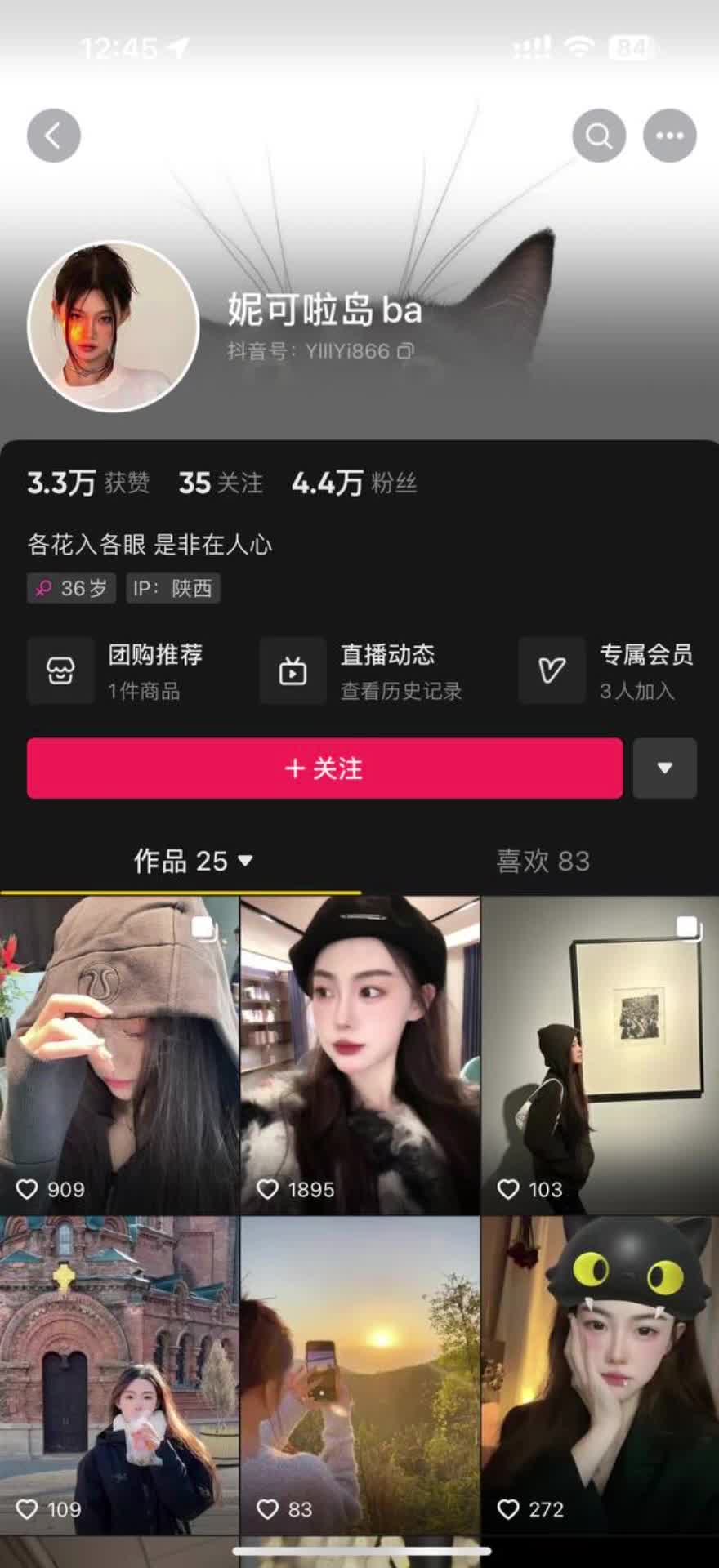
Task: Open search on this profile
Action: point(599,136)
